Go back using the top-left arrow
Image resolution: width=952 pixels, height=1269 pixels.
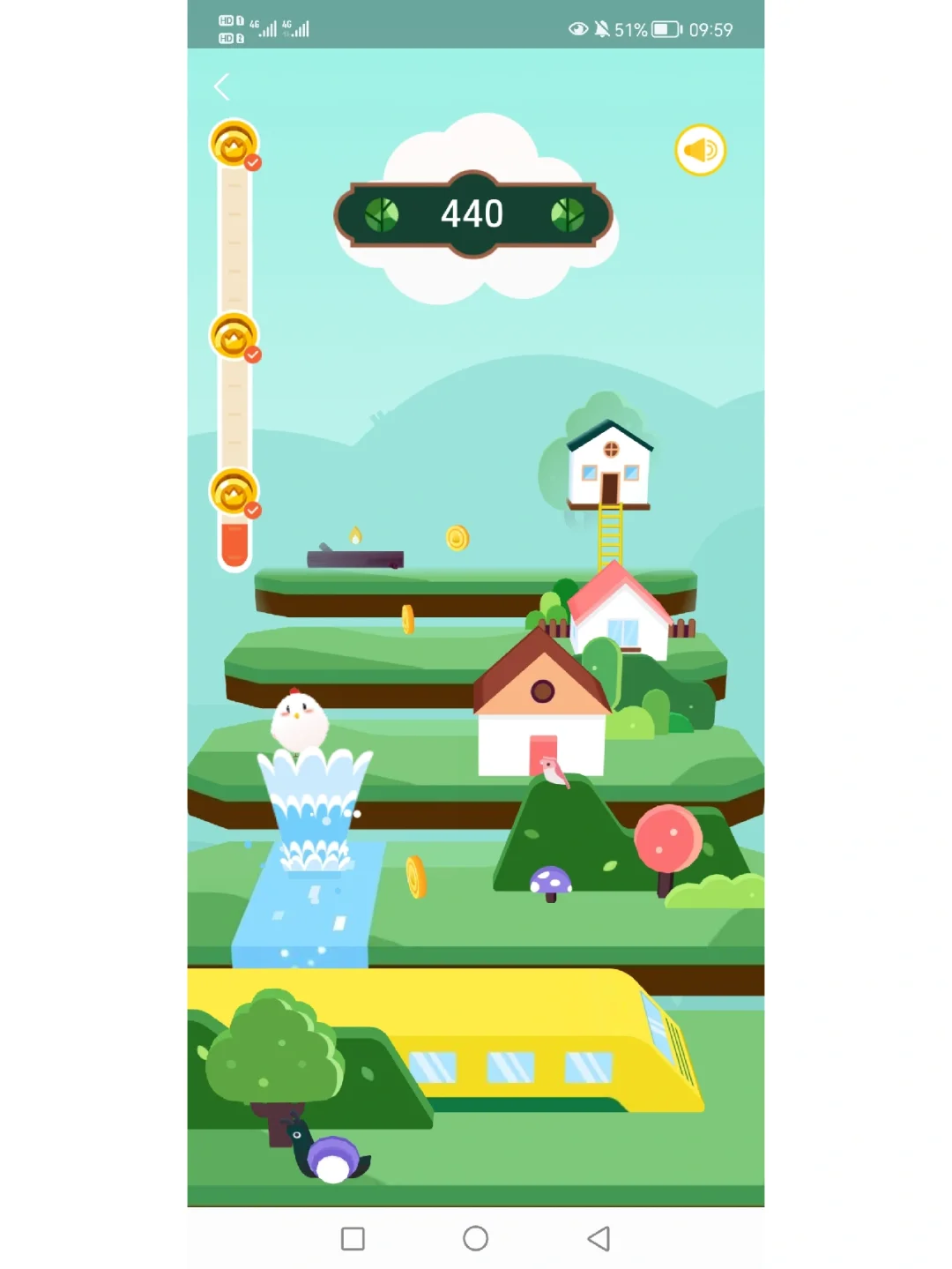(222, 86)
